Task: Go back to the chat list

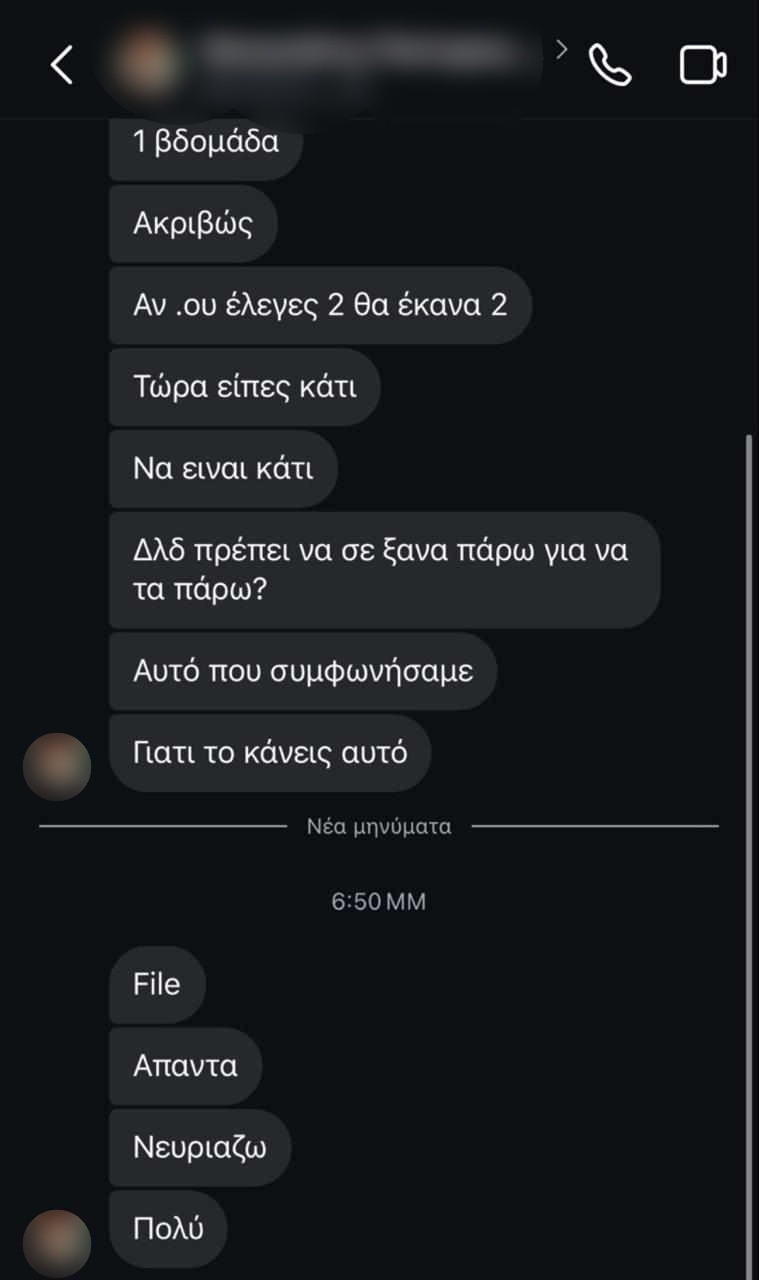Action: click(x=62, y=66)
